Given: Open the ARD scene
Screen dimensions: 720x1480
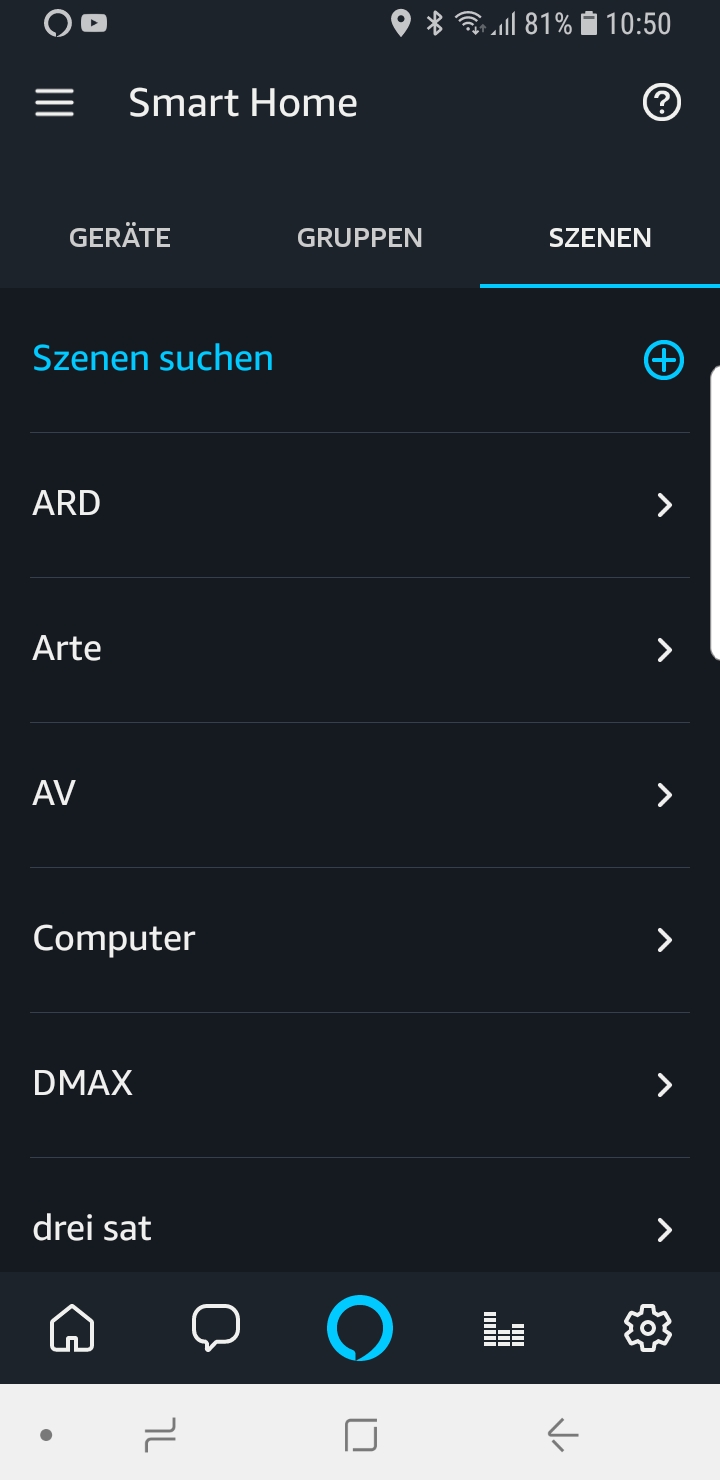Looking at the screenshot, I should [360, 505].
